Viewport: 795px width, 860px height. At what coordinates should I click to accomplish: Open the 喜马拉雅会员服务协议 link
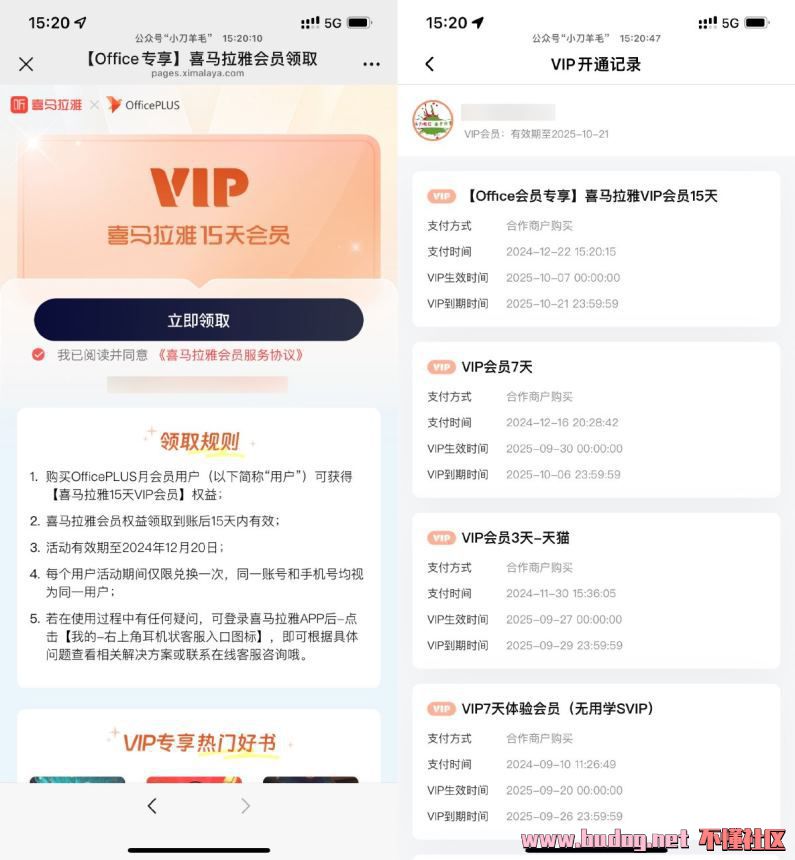[x=230, y=354]
